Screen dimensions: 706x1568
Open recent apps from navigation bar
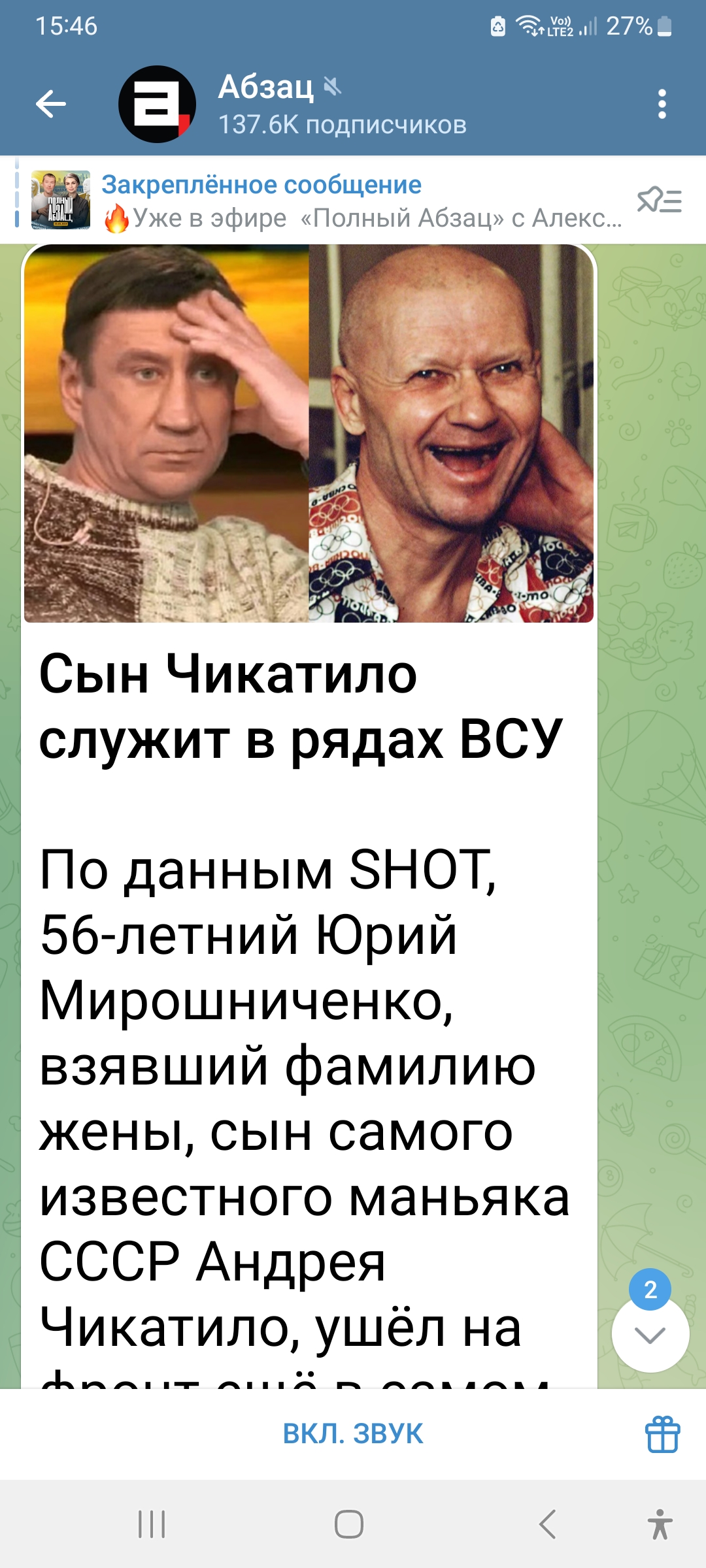[x=152, y=1524]
